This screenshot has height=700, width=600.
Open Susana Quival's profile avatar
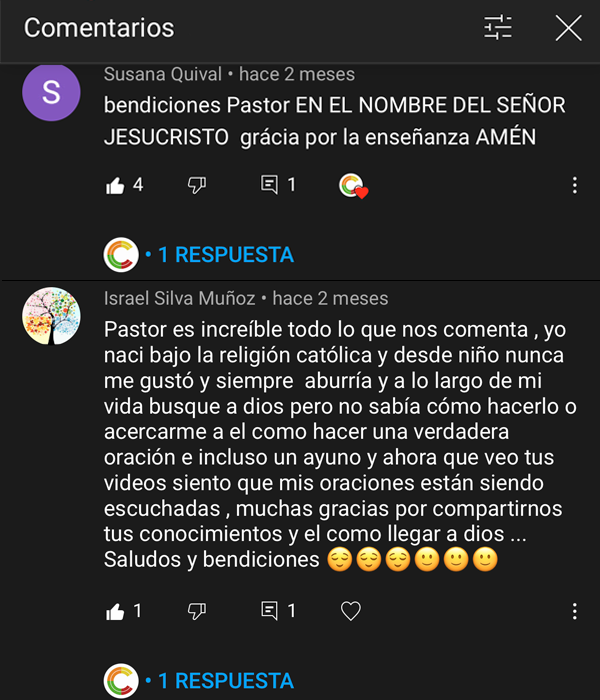point(51,91)
